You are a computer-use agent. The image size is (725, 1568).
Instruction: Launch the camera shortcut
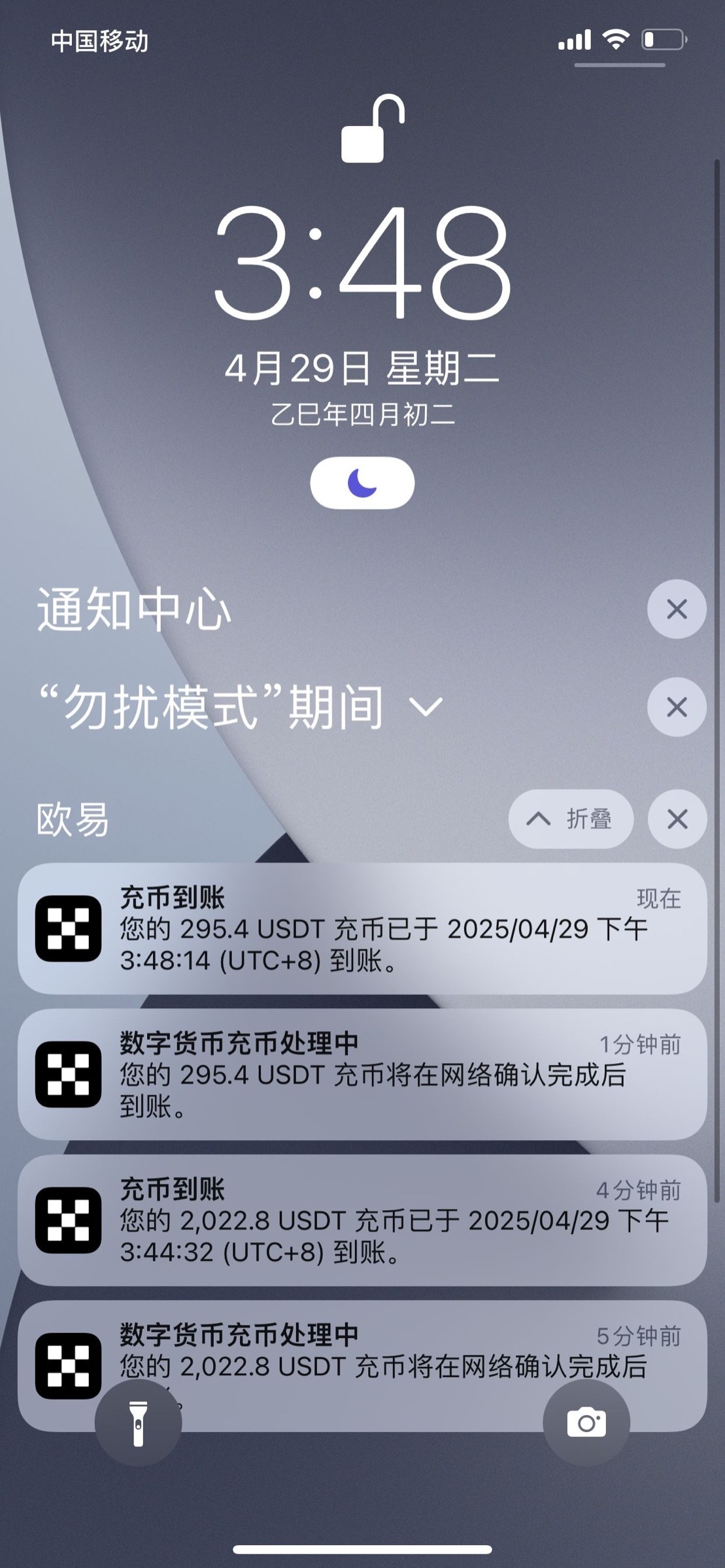[586, 1423]
